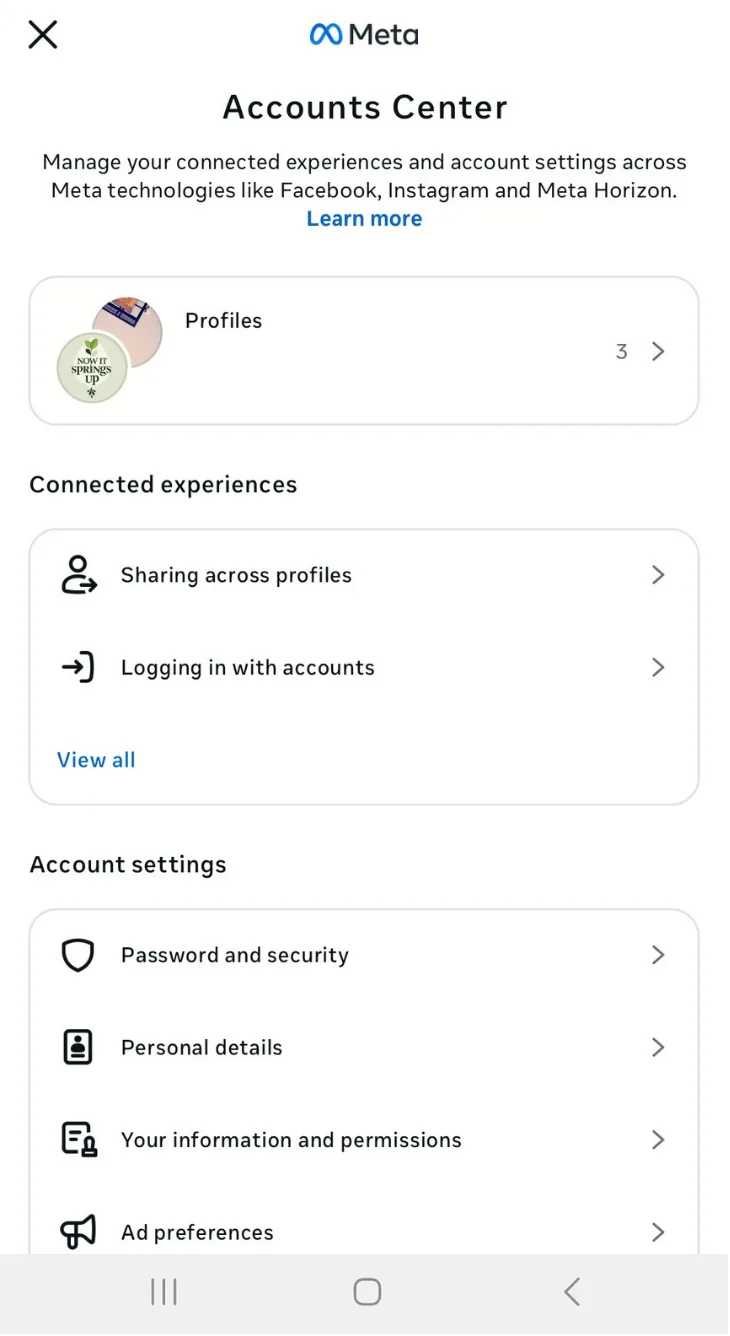The image size is (730, 1336).
Task: Open the Profiles card
Action: click(x=364, y=351)
